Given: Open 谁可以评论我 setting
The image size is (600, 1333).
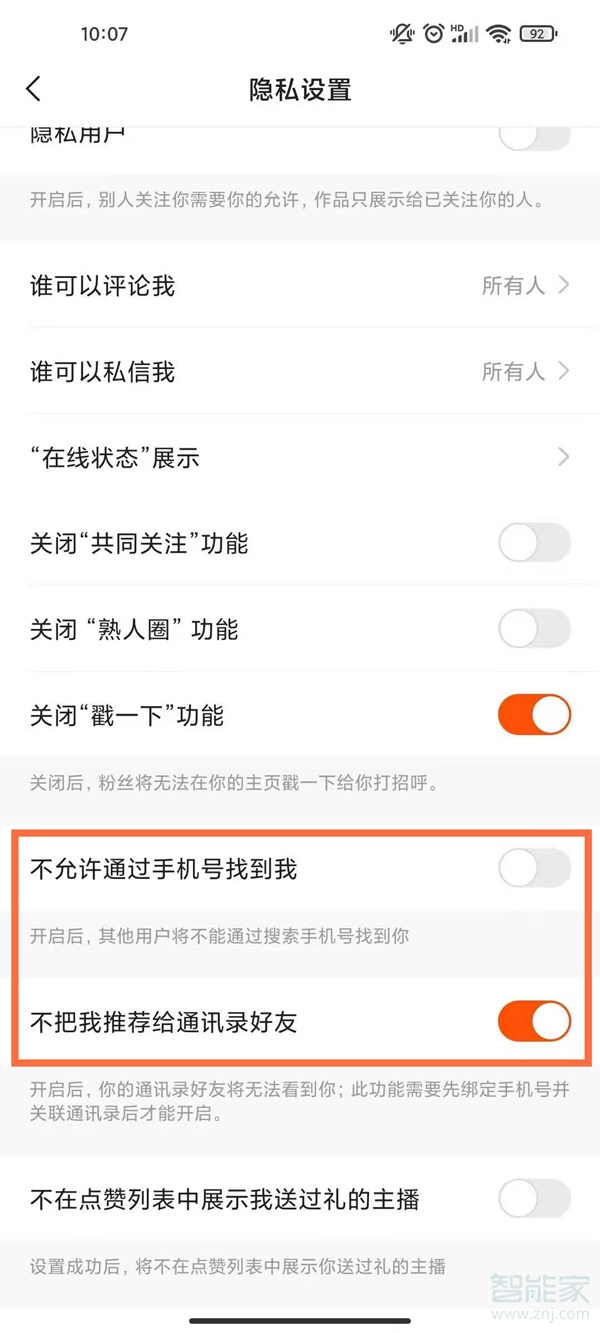Looking at the screenshot, I should point(300,286).
